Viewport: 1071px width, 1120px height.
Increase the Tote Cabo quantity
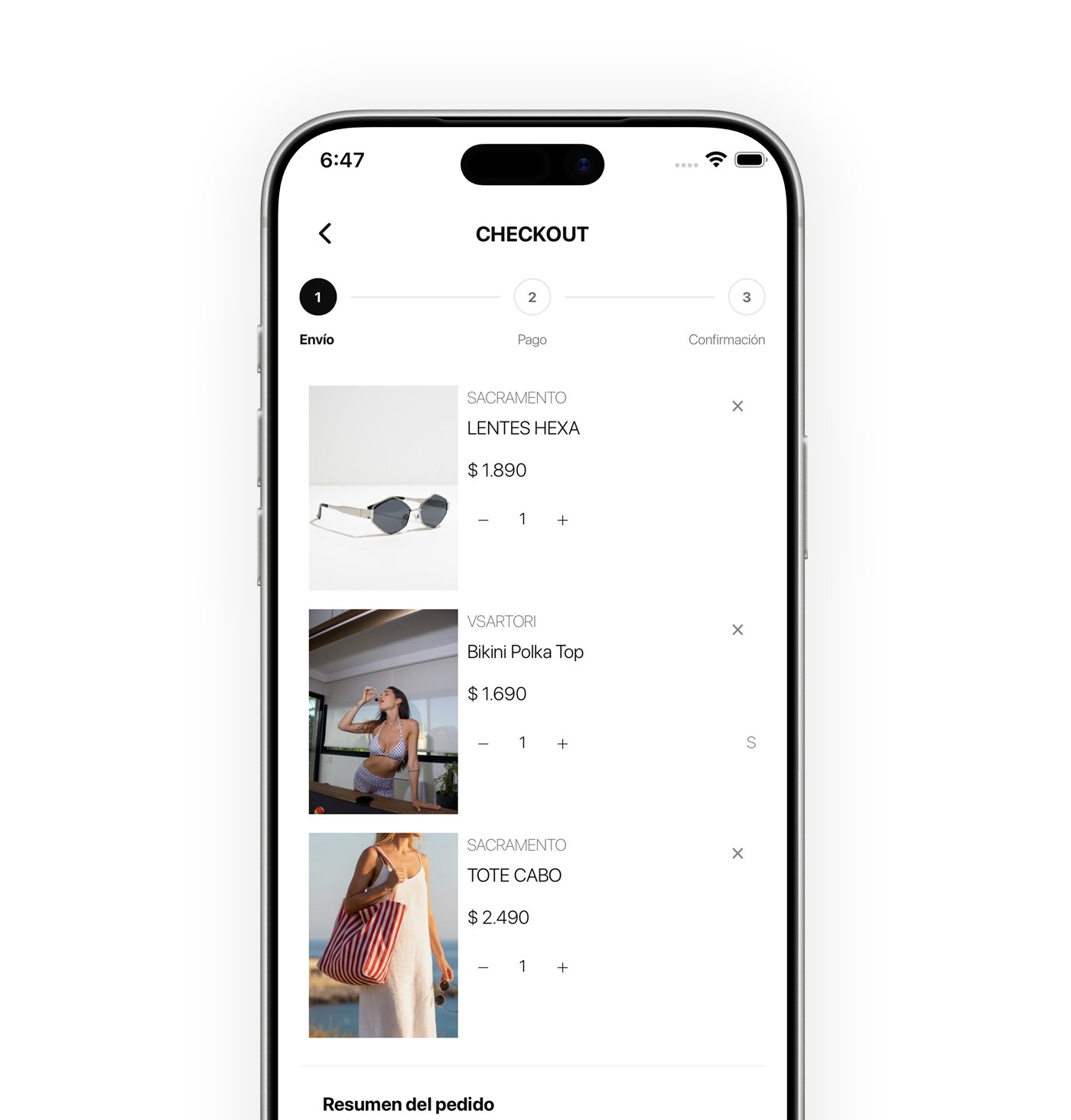562,968
